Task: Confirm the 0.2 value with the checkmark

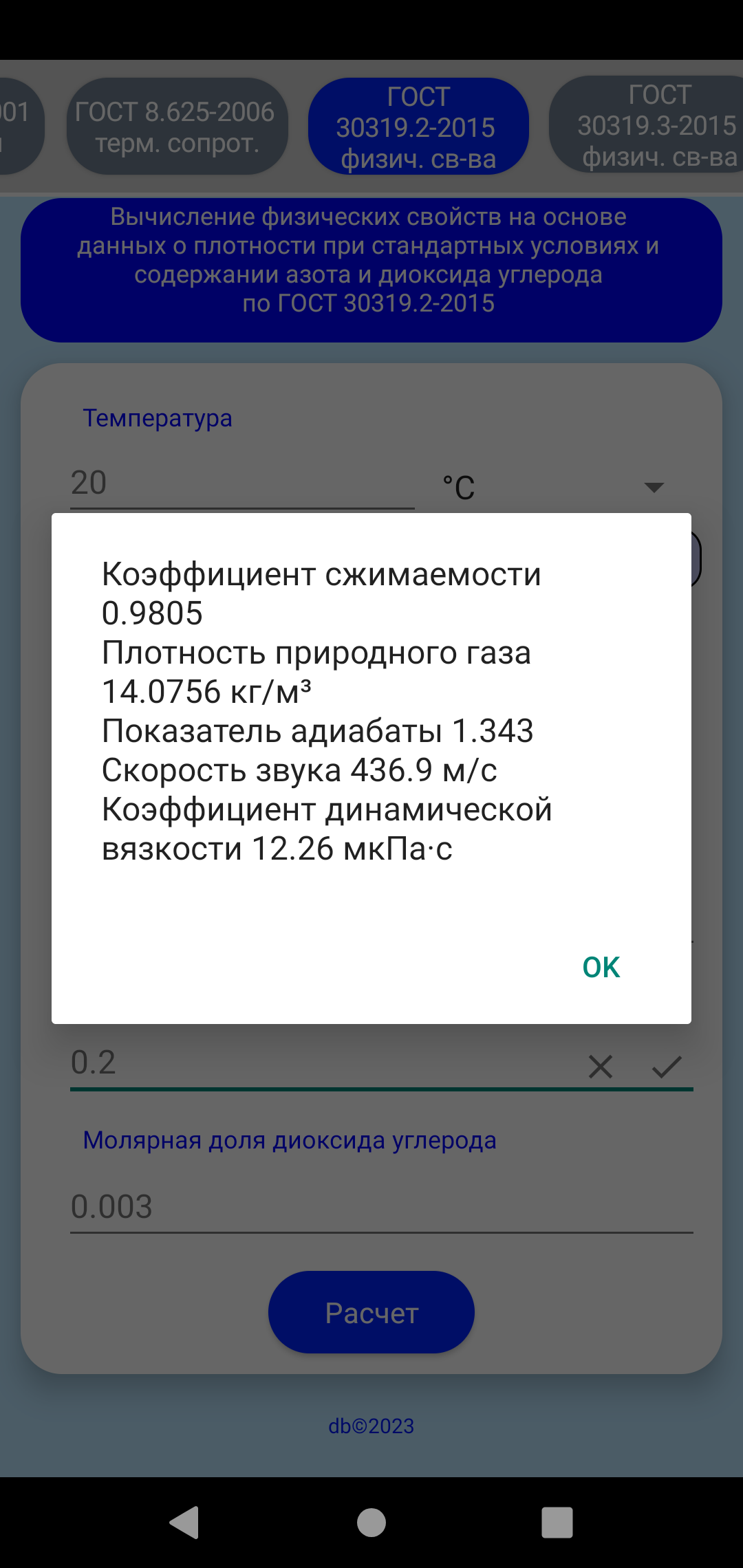Action: coord(666,1067)
